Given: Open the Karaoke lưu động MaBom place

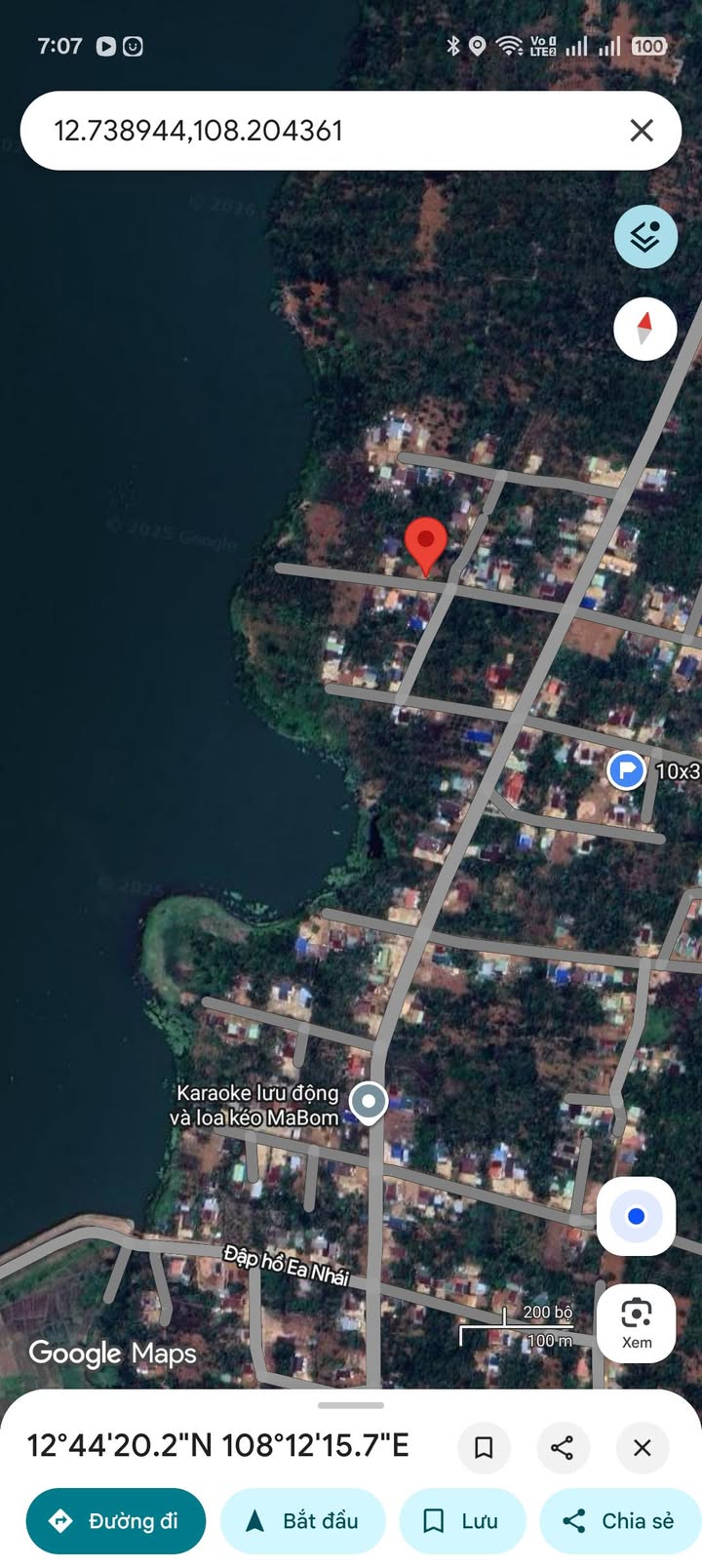Looking at the screenshot, I should (369, 1102).
